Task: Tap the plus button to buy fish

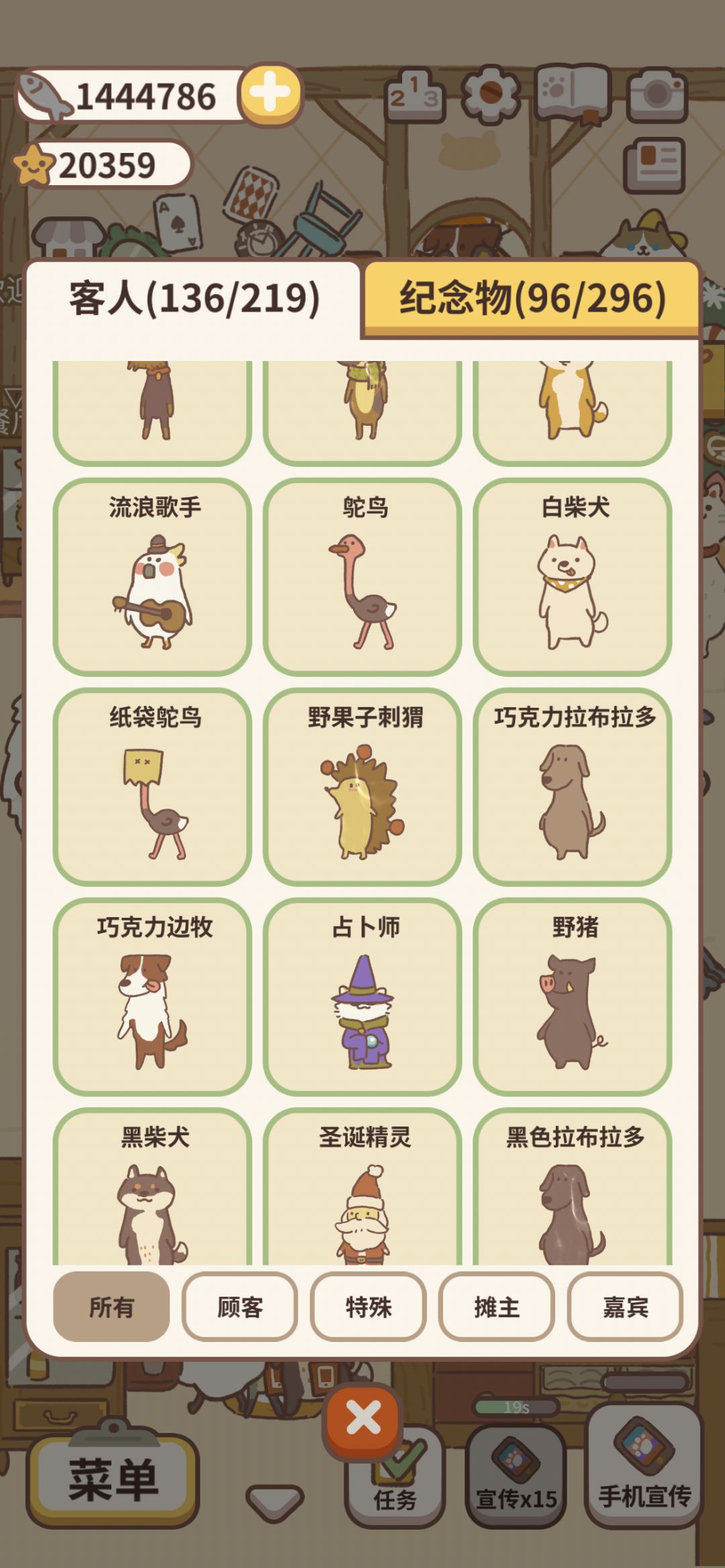Action: (269, 94)
